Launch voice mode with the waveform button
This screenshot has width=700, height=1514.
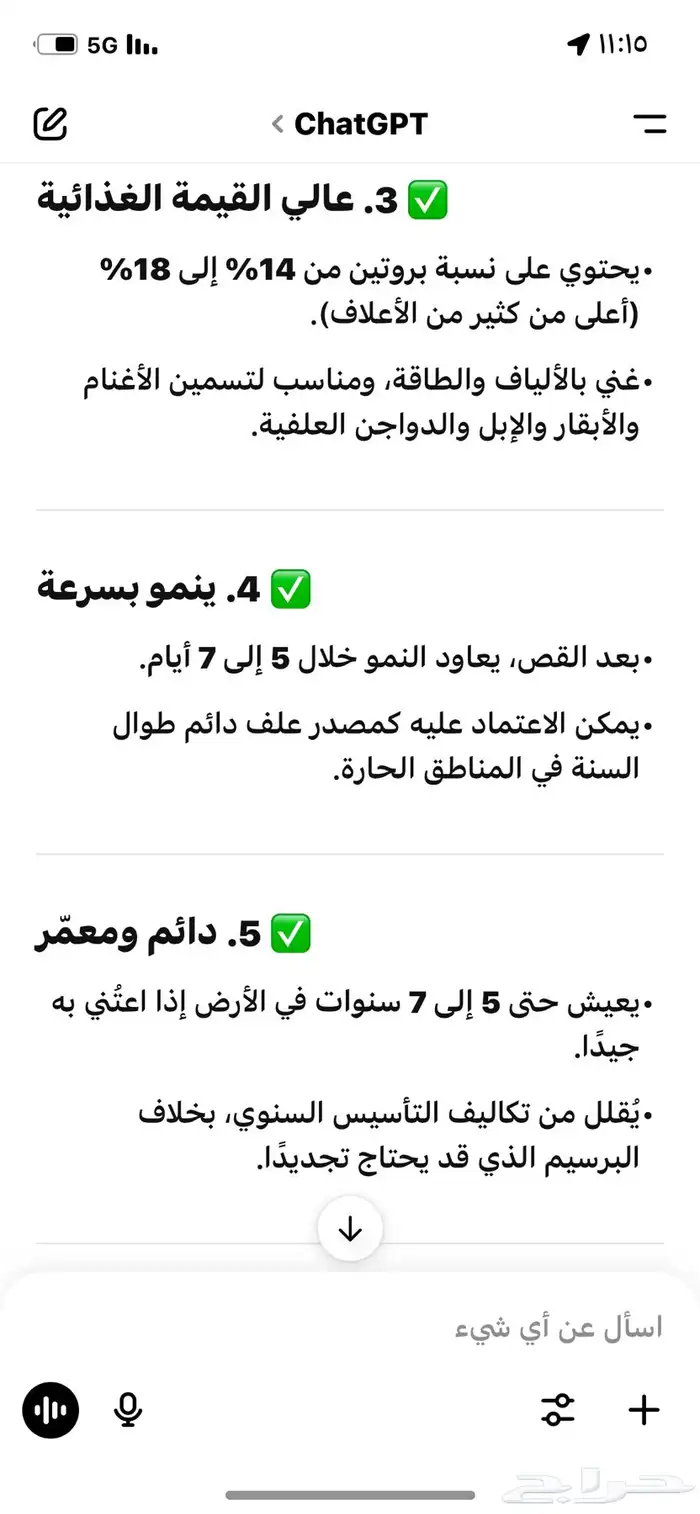(50, 1410)
